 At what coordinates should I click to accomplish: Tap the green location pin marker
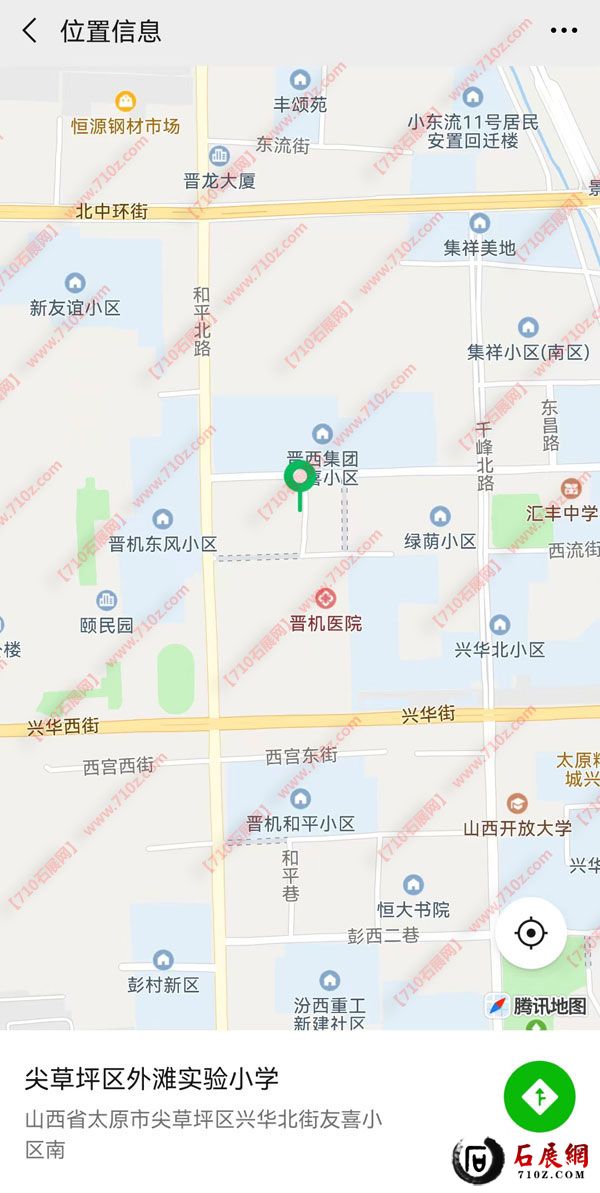pos(299,478)
